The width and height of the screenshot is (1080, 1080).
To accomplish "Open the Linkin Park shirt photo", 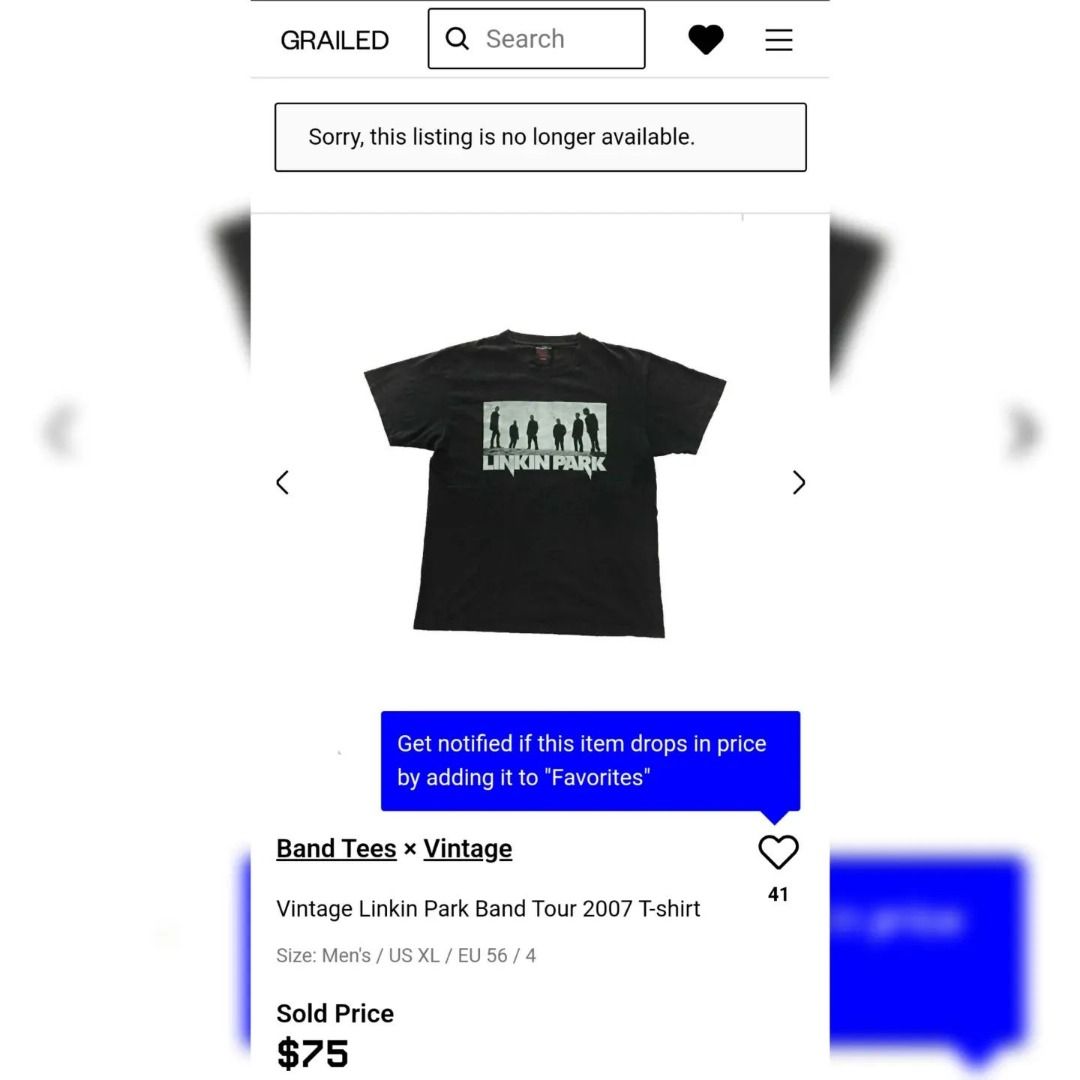I will click(543, 483).
